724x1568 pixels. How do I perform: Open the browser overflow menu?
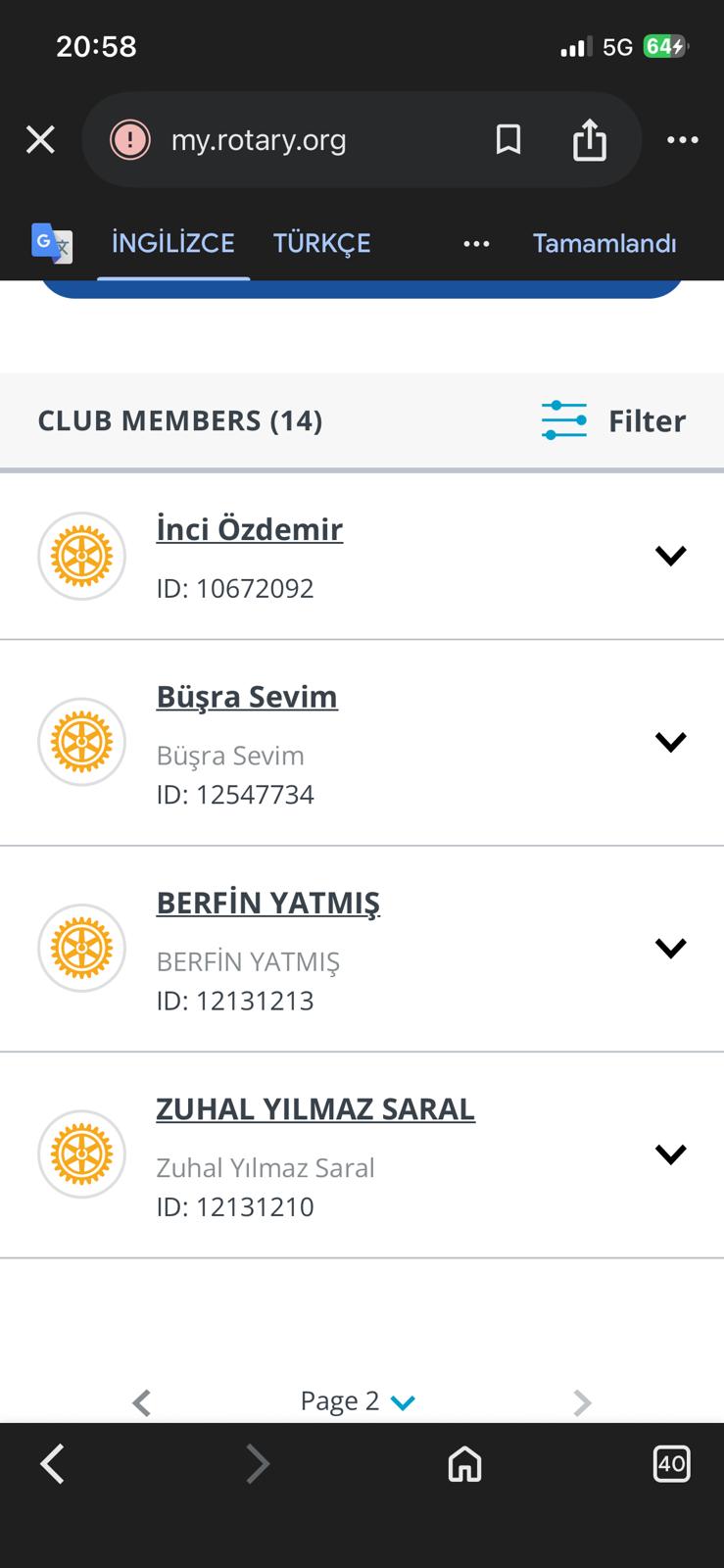click(x=682, y=140)
